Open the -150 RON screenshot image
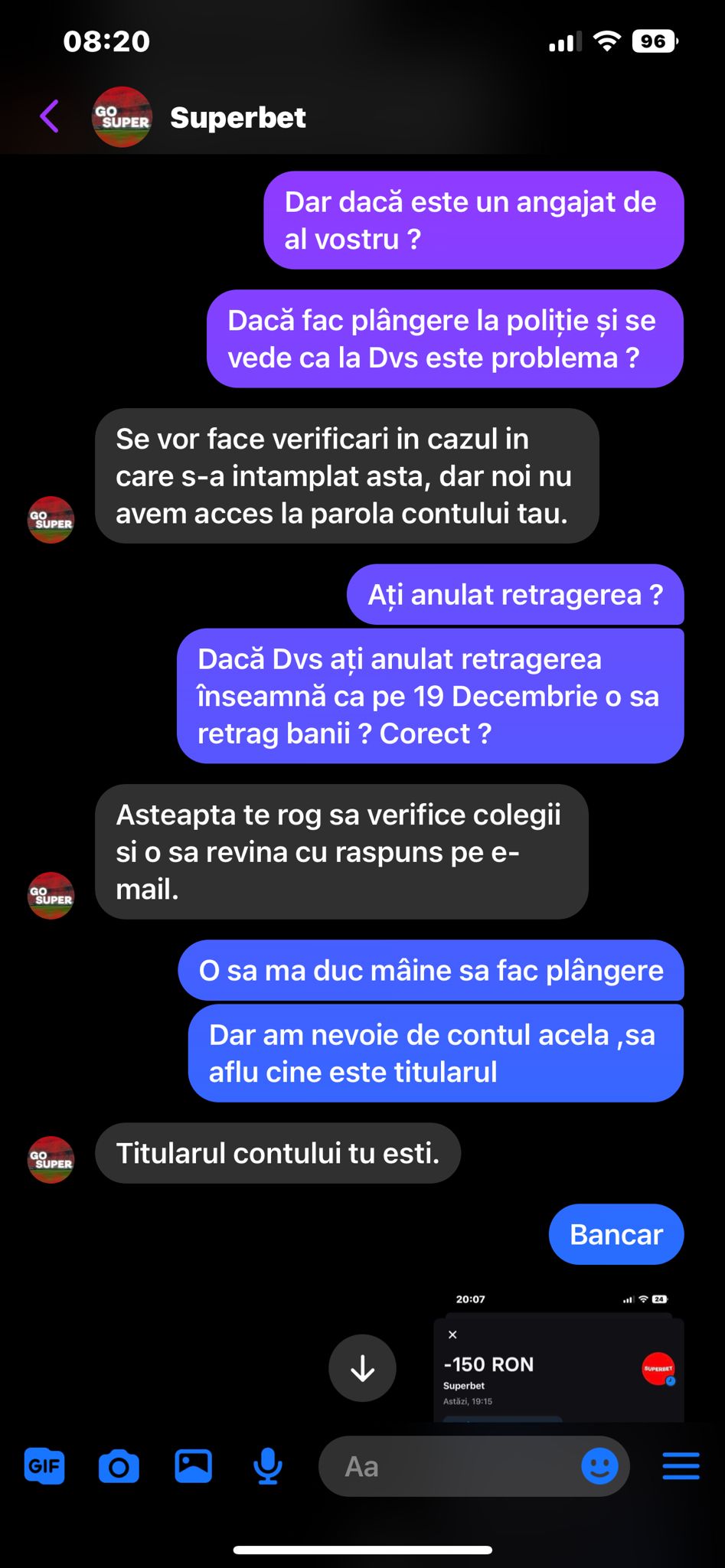Viewport: 725px width, 1568px height. coord(558,1354)
